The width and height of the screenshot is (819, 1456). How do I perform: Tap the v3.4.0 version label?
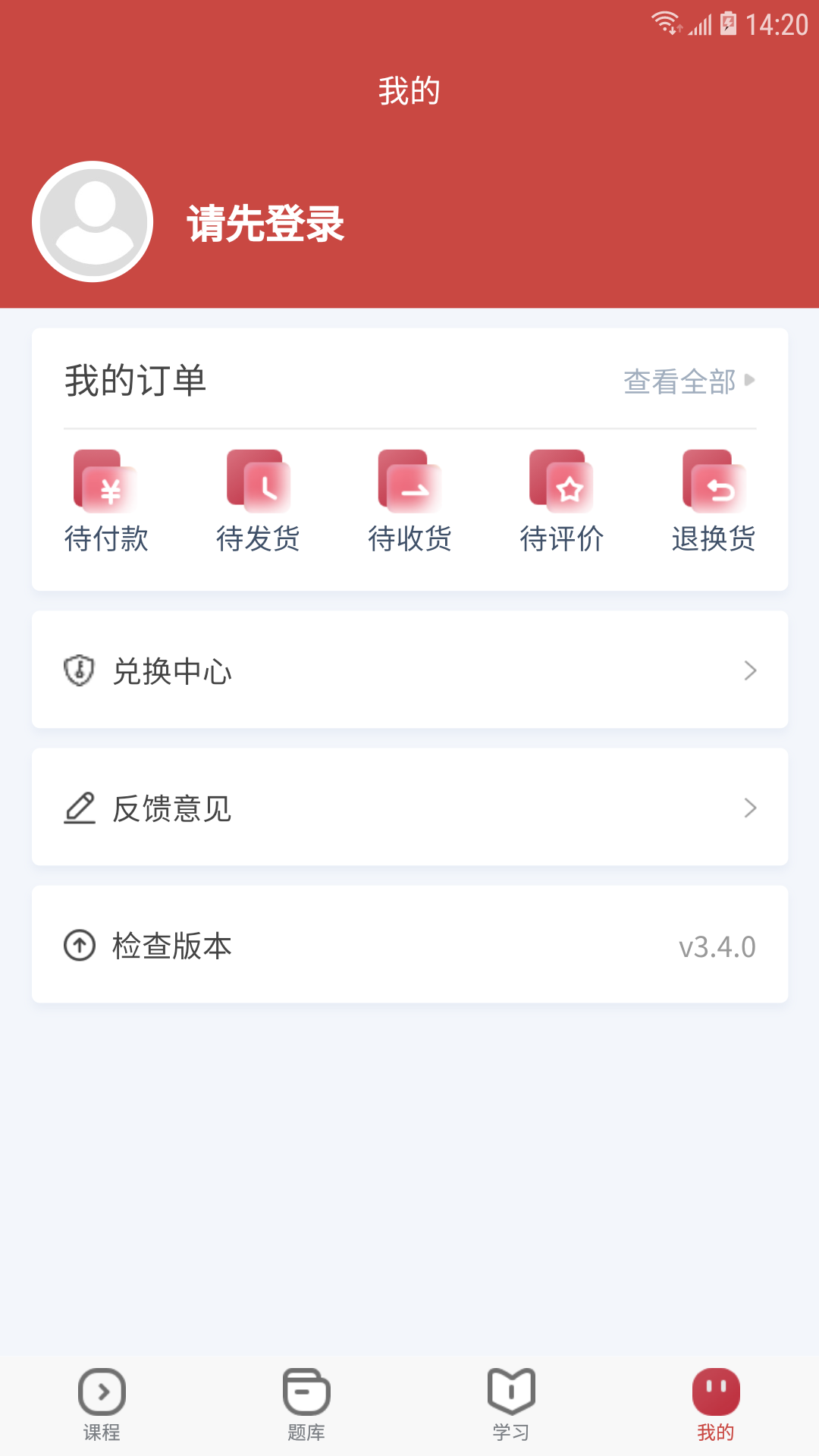(x=716, y=946)
